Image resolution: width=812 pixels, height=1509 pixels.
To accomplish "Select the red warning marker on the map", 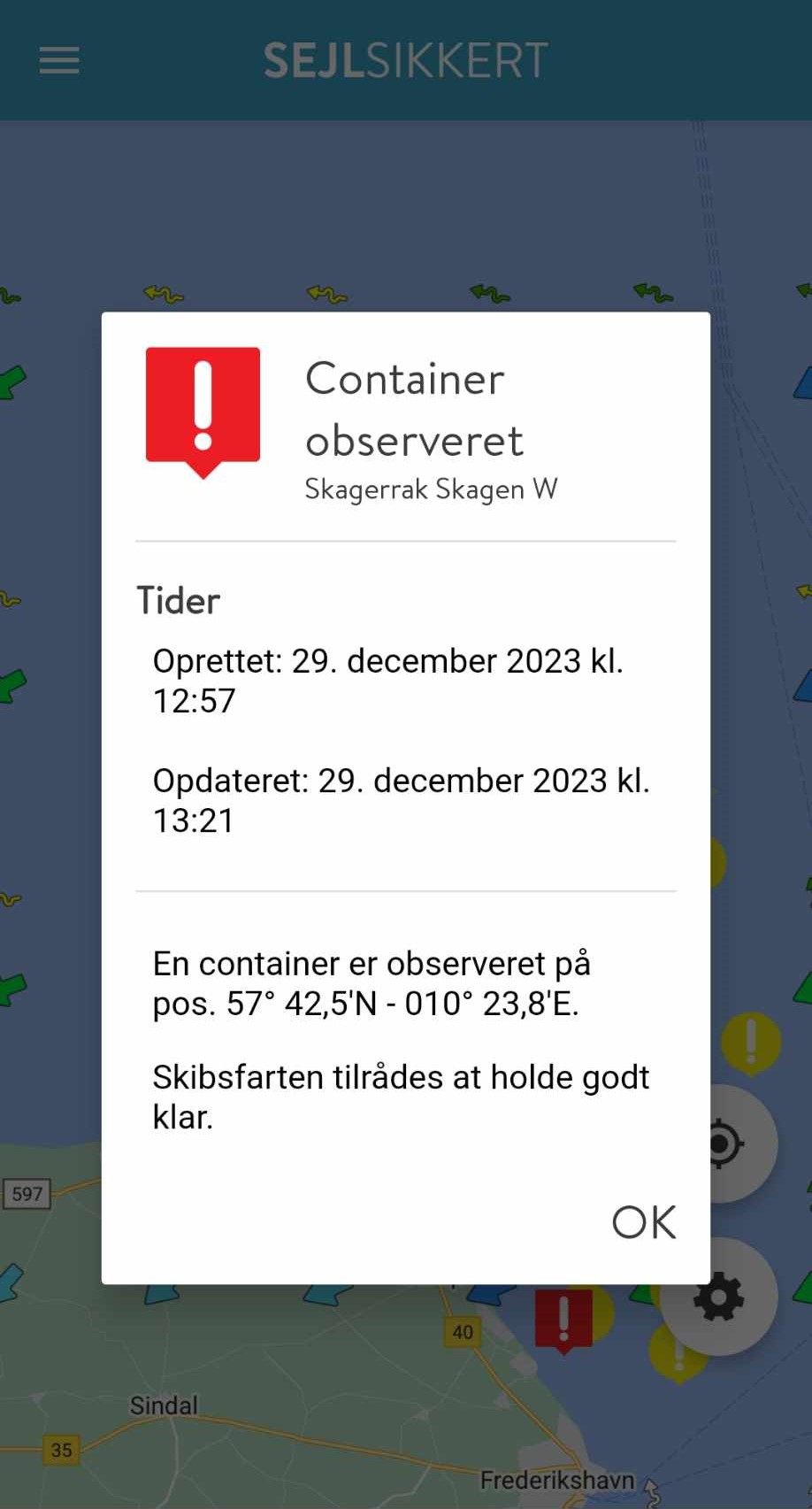I will click(x=563, y=1319).
